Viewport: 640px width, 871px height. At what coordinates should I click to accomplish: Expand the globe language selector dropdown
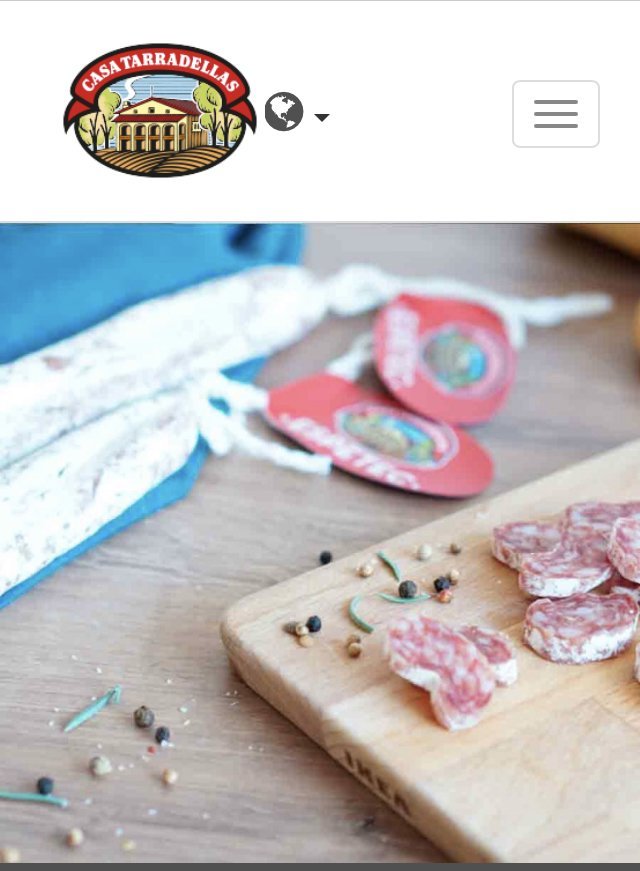pos(297,114)
